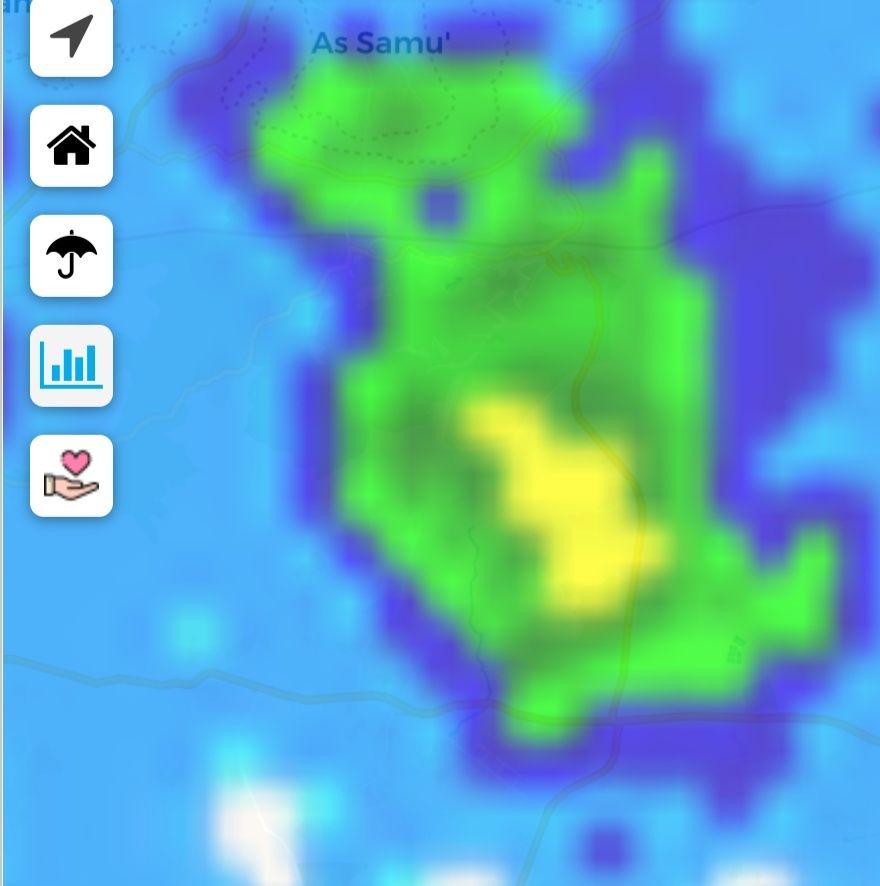Viewport: 880px width, 886px height.
Task: Tap the heart in hand donate button
Action: click(x=71, y=476)
